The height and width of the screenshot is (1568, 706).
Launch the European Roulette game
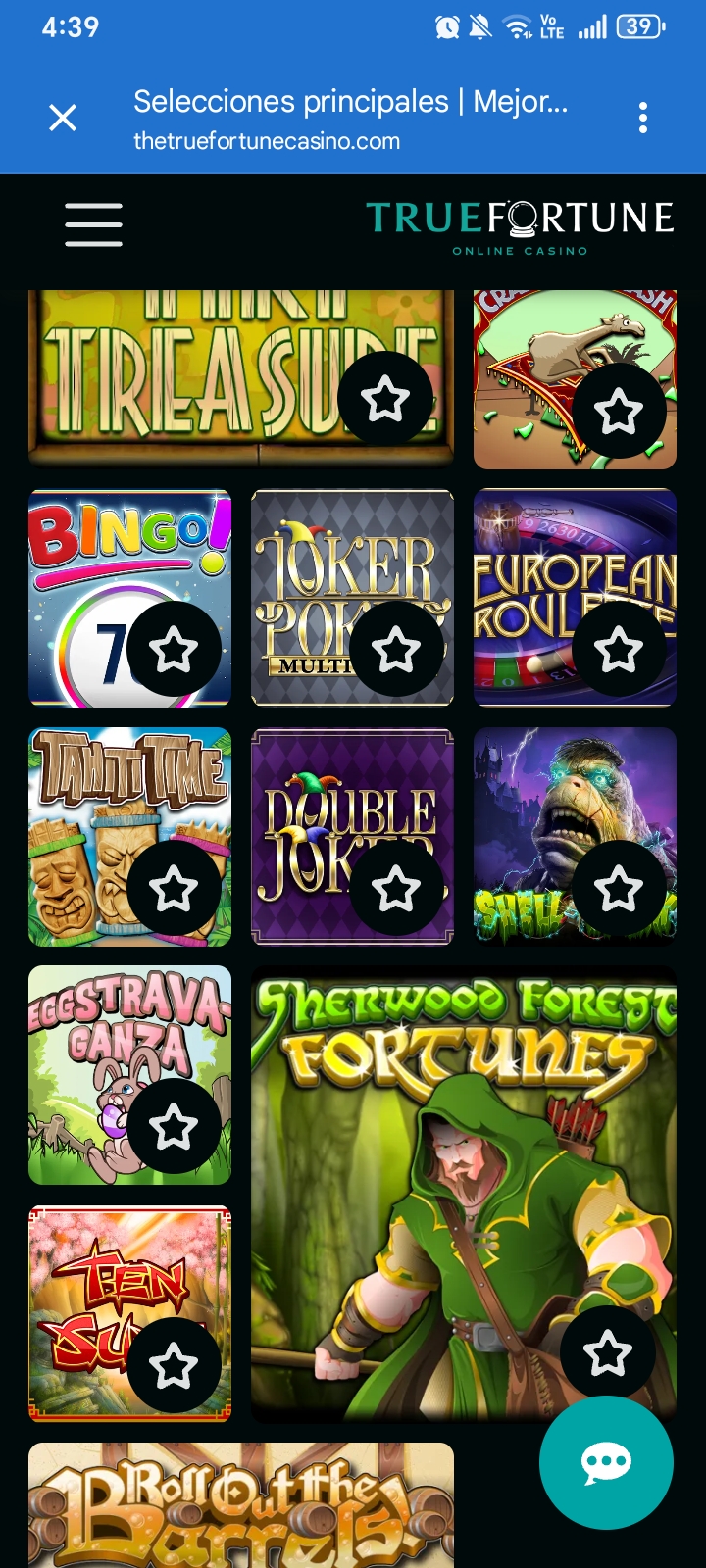pyautogui.click(x=549, y=568)
